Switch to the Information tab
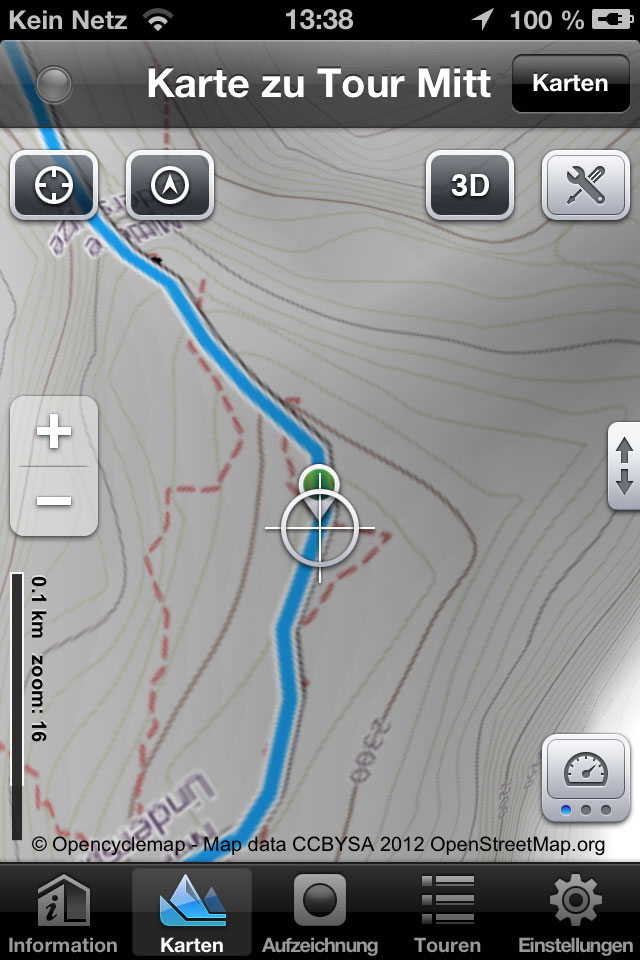 pyautogui.click(x=63, y=912)
